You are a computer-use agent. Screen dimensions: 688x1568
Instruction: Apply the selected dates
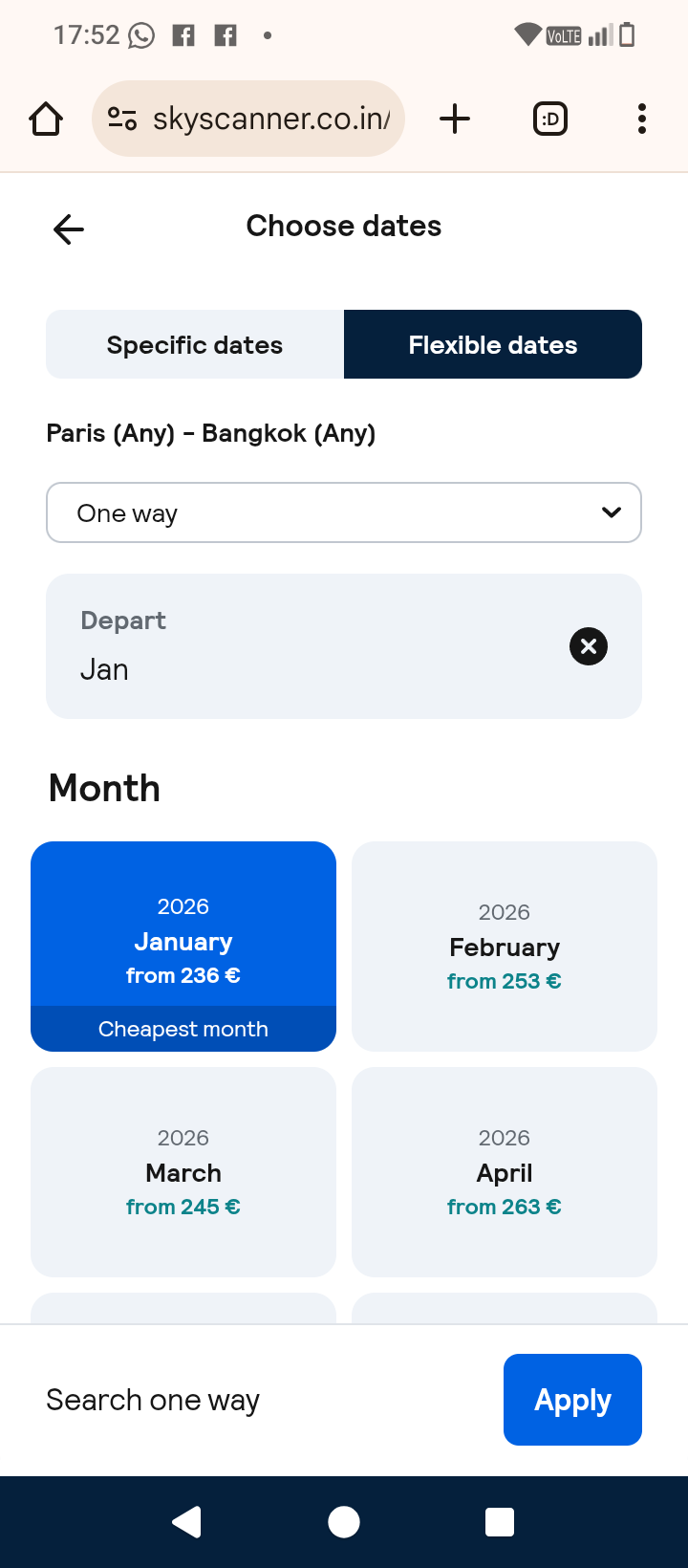click(x=572, y=1400)
